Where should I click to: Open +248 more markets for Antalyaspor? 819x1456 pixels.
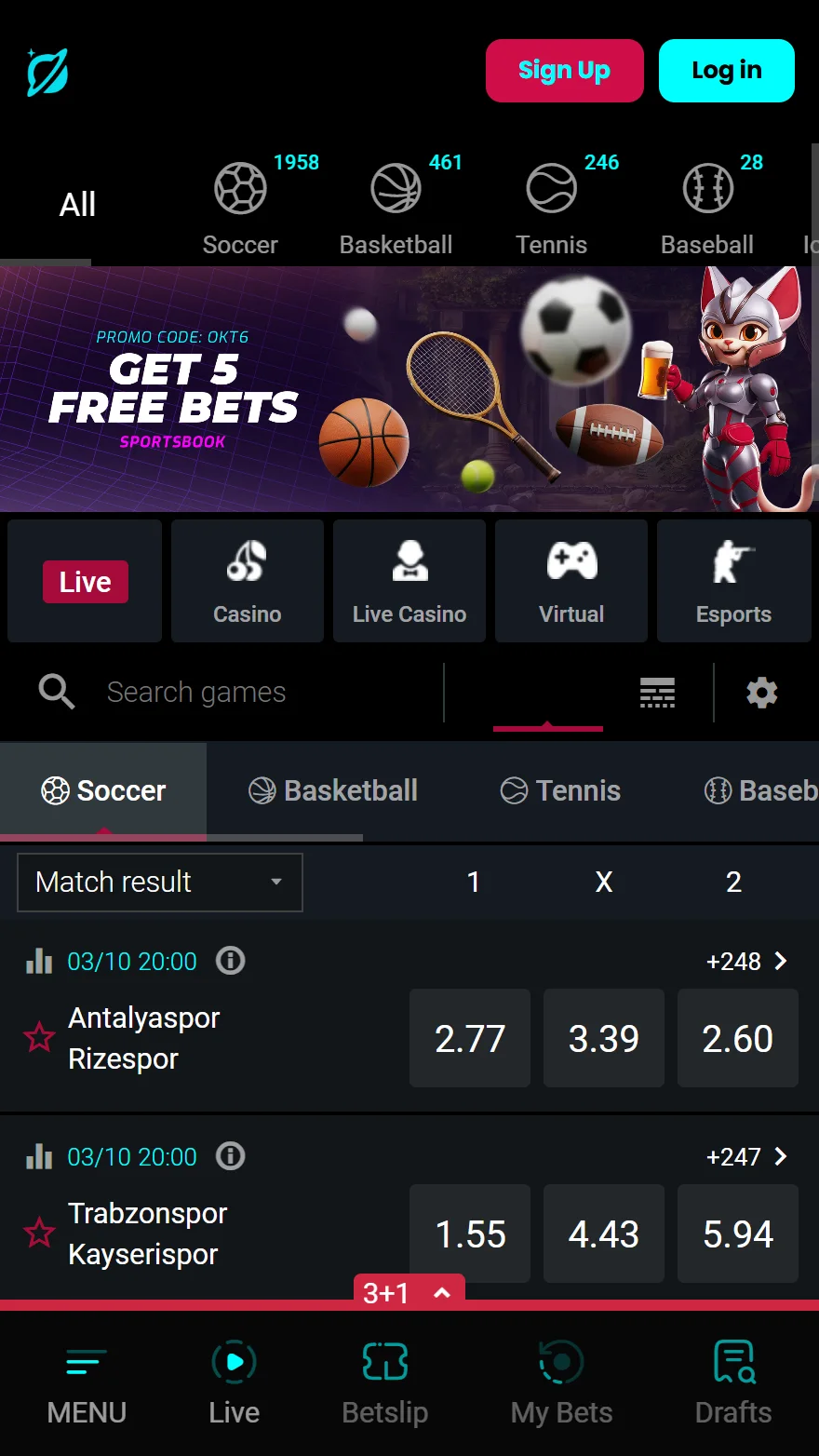747,961
